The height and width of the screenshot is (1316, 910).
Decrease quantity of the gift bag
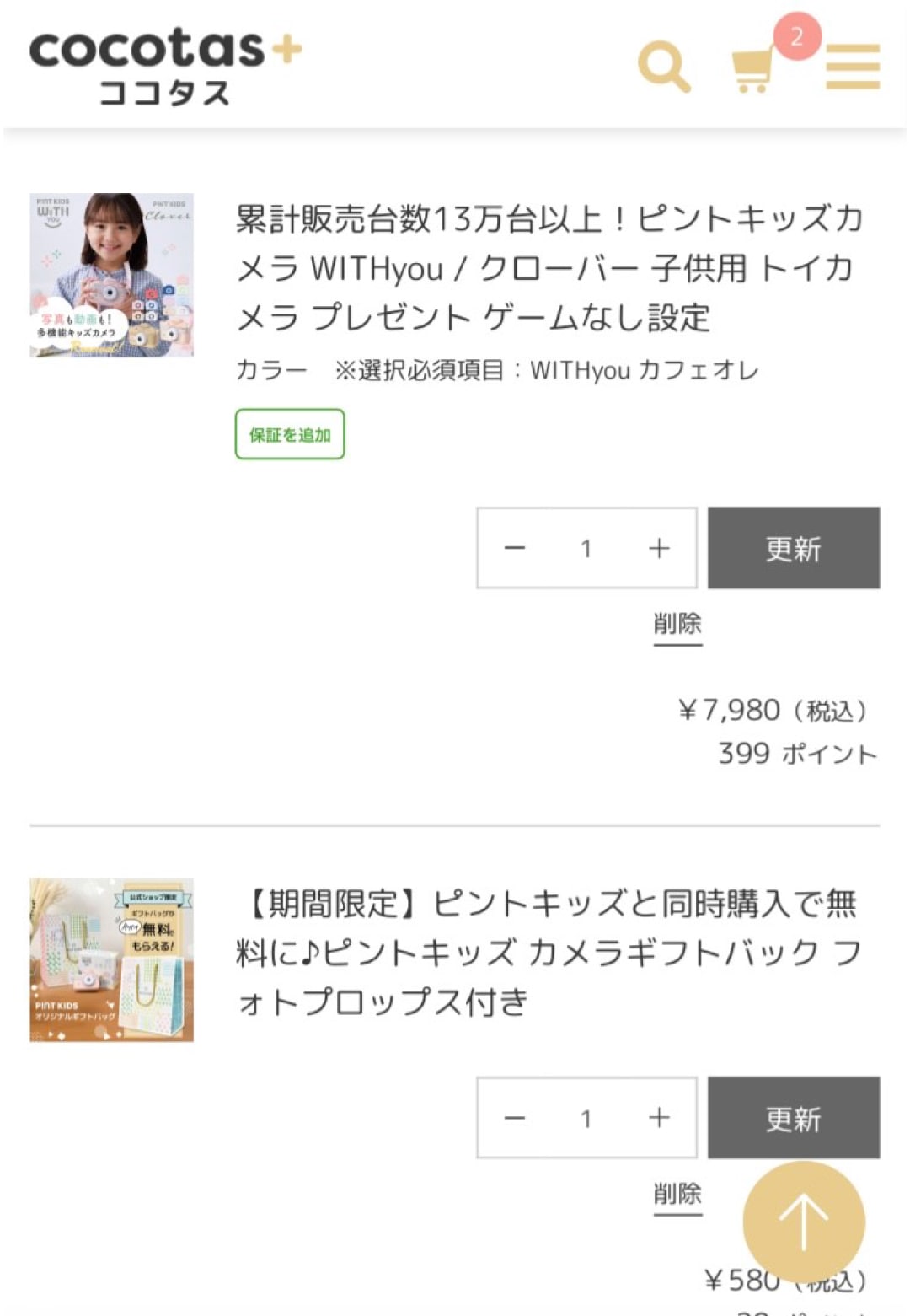[x=515, y=1118]
